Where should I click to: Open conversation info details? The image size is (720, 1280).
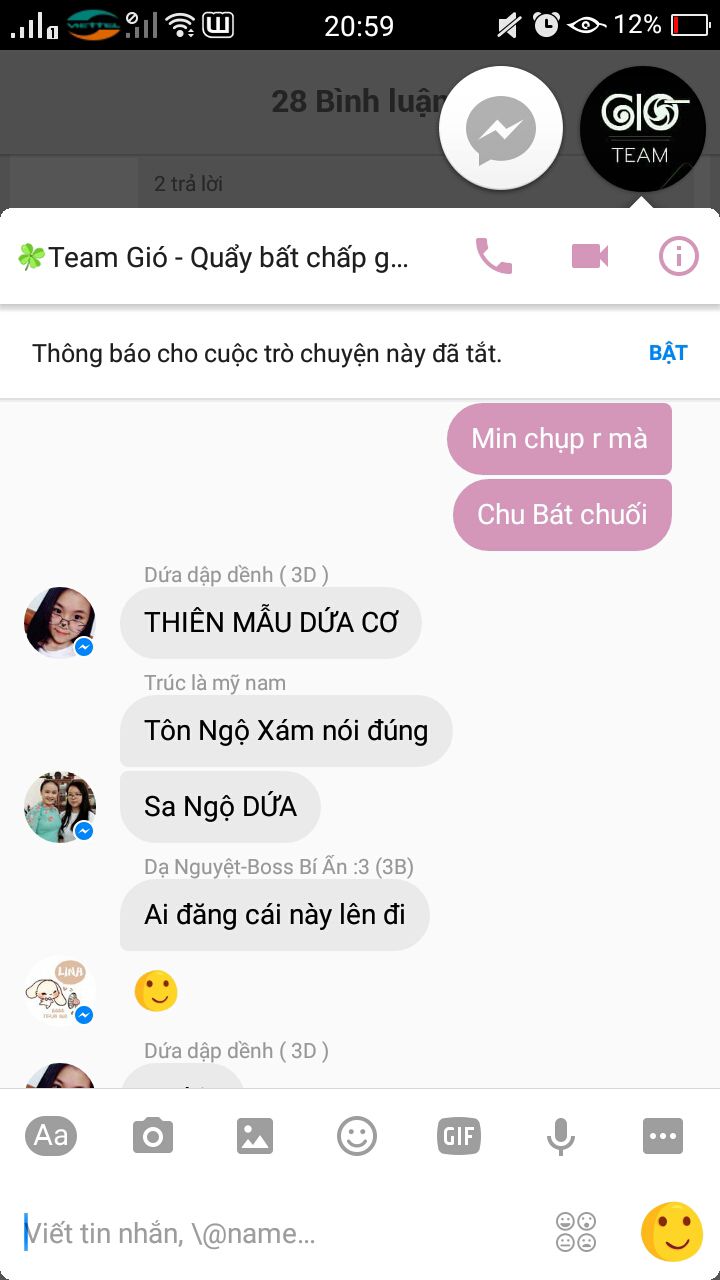[678, 257]
